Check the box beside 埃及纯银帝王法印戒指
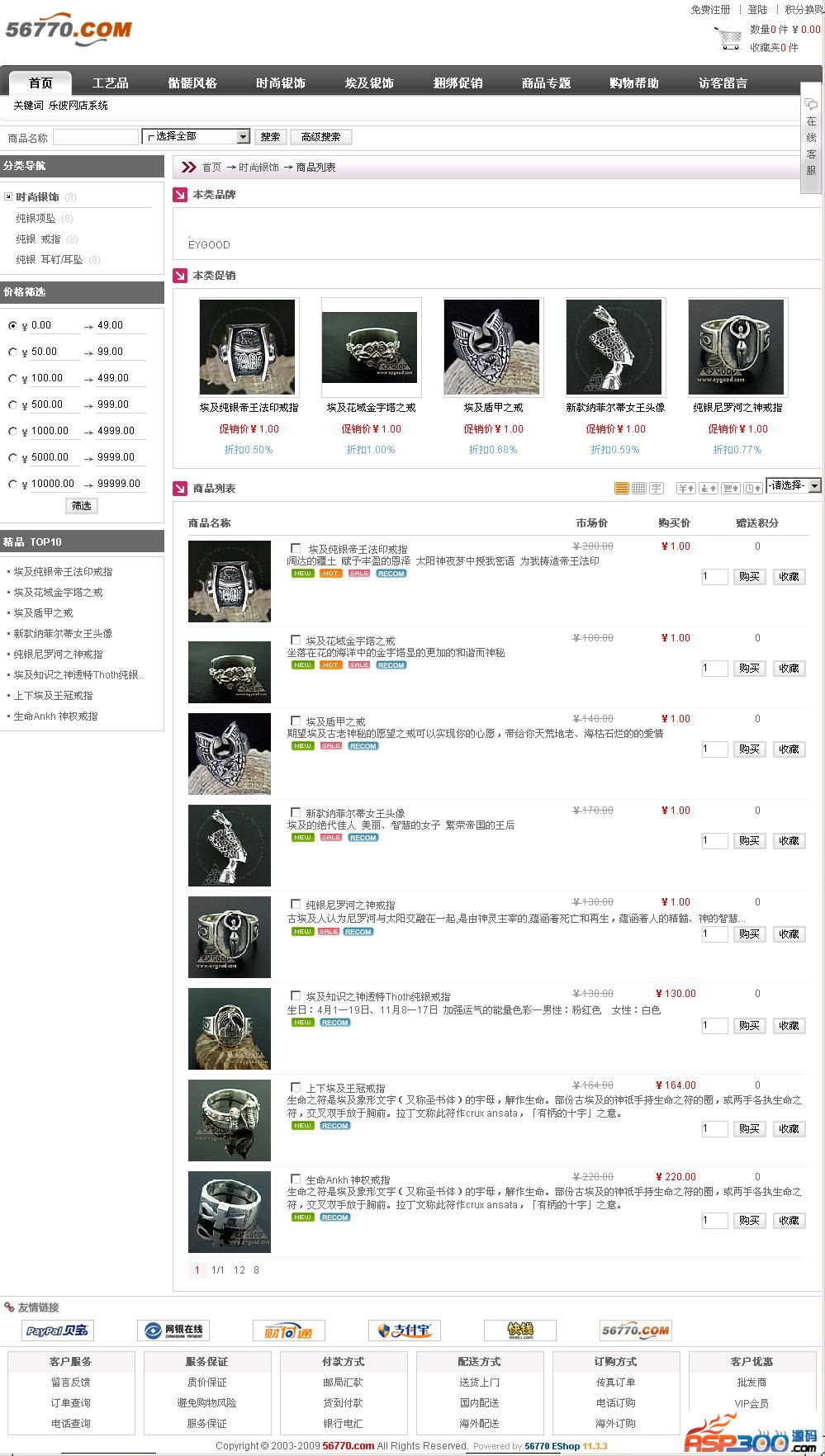 pyautogui.click(x=296, y=548)
